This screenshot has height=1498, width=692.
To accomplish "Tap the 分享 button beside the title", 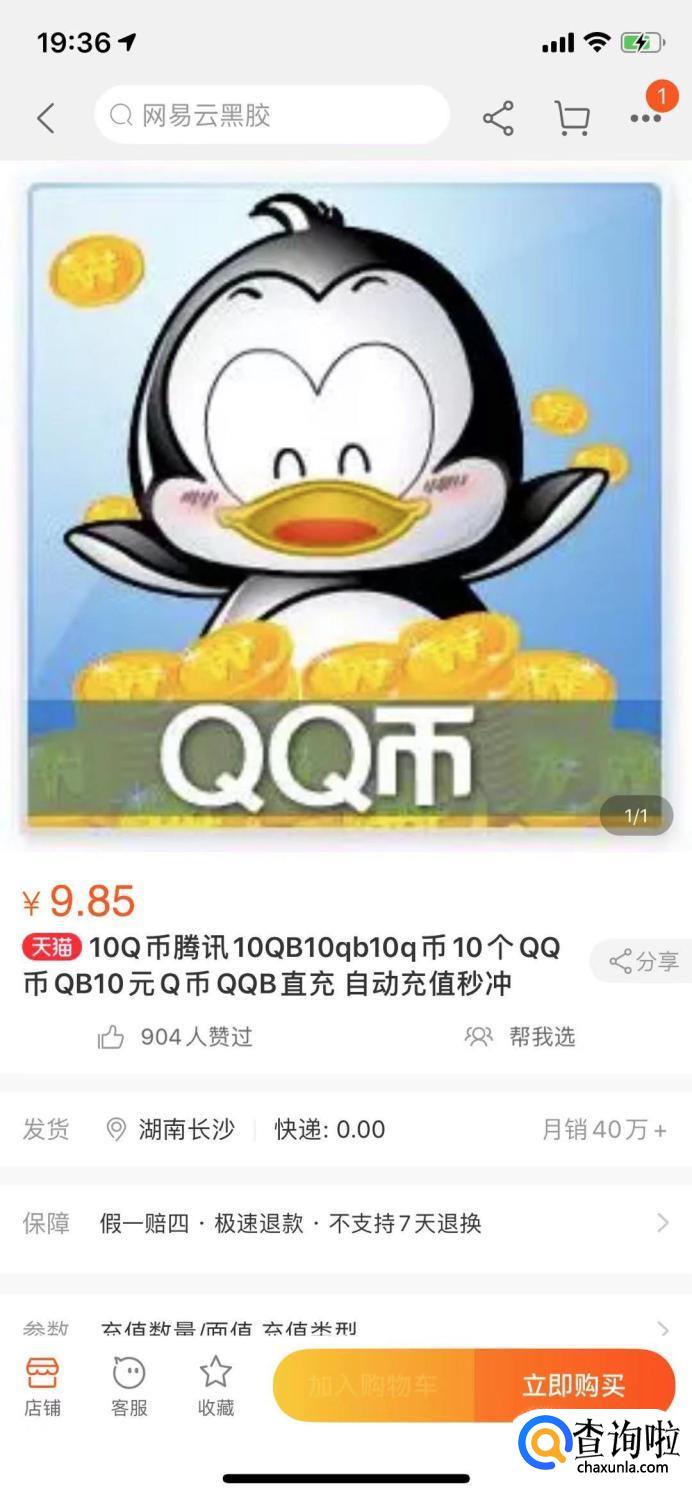I will pos(644,962).
